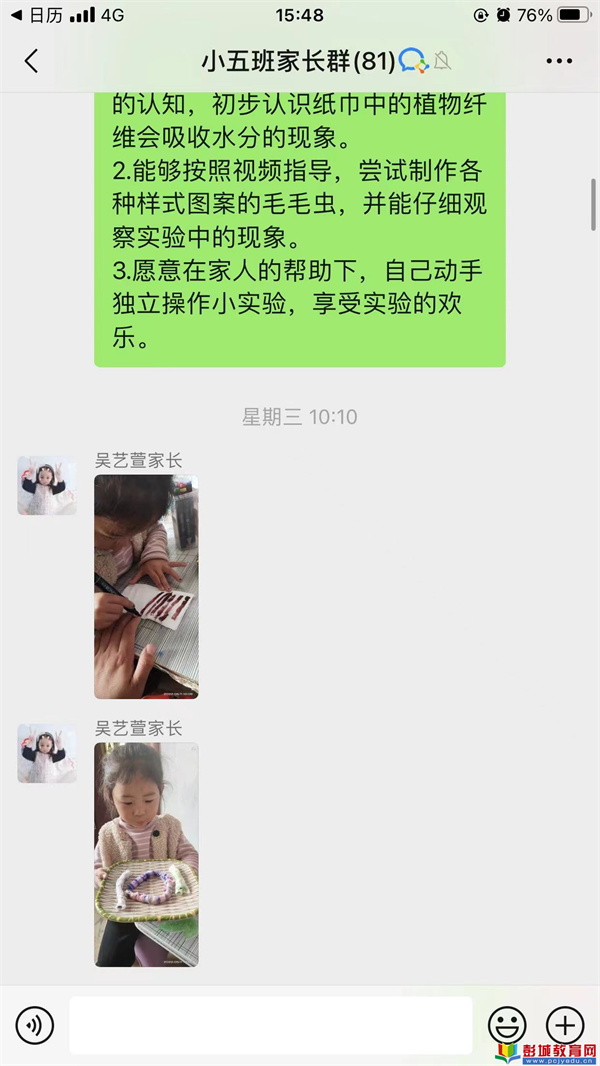Image resolution: width=600 pixels, height=1066 pixels.
Task: View photo of girl with caterpillar tray
Action: pos(146,854)
